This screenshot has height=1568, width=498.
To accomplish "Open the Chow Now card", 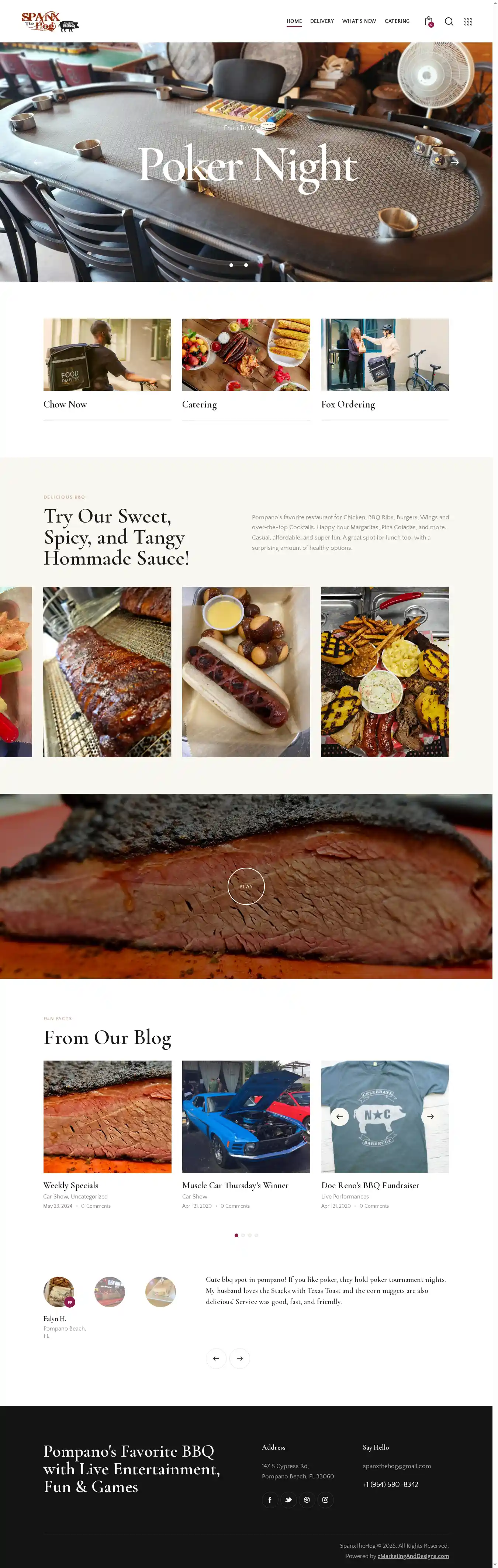I will pos(65,404).
